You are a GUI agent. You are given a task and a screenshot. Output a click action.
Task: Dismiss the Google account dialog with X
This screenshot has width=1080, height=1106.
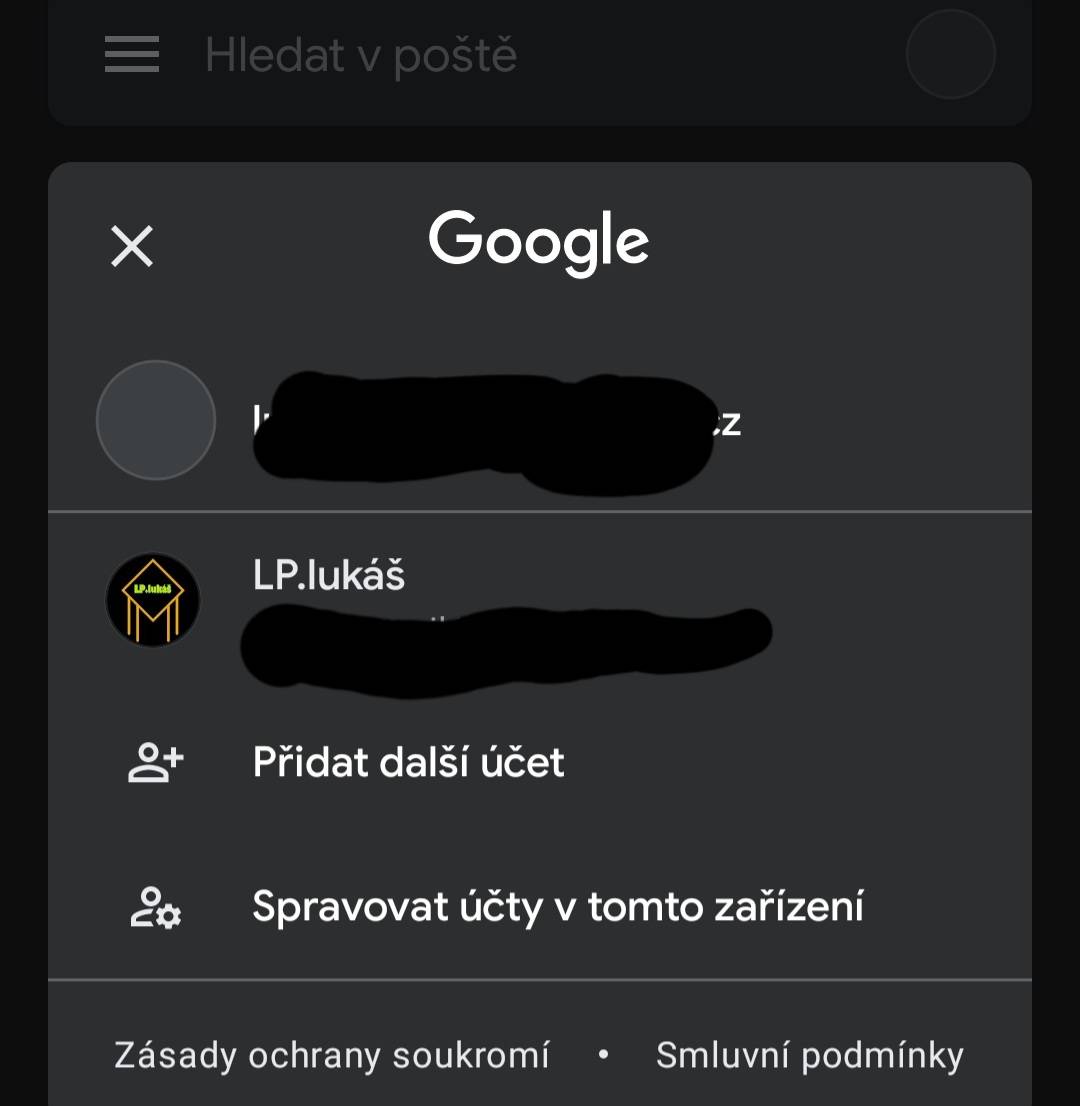(x=131, y=246)
